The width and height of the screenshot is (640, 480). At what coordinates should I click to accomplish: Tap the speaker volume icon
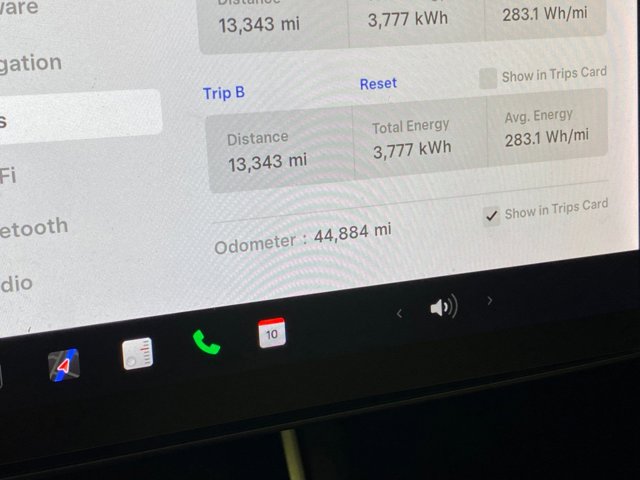(x=443, y=307)
